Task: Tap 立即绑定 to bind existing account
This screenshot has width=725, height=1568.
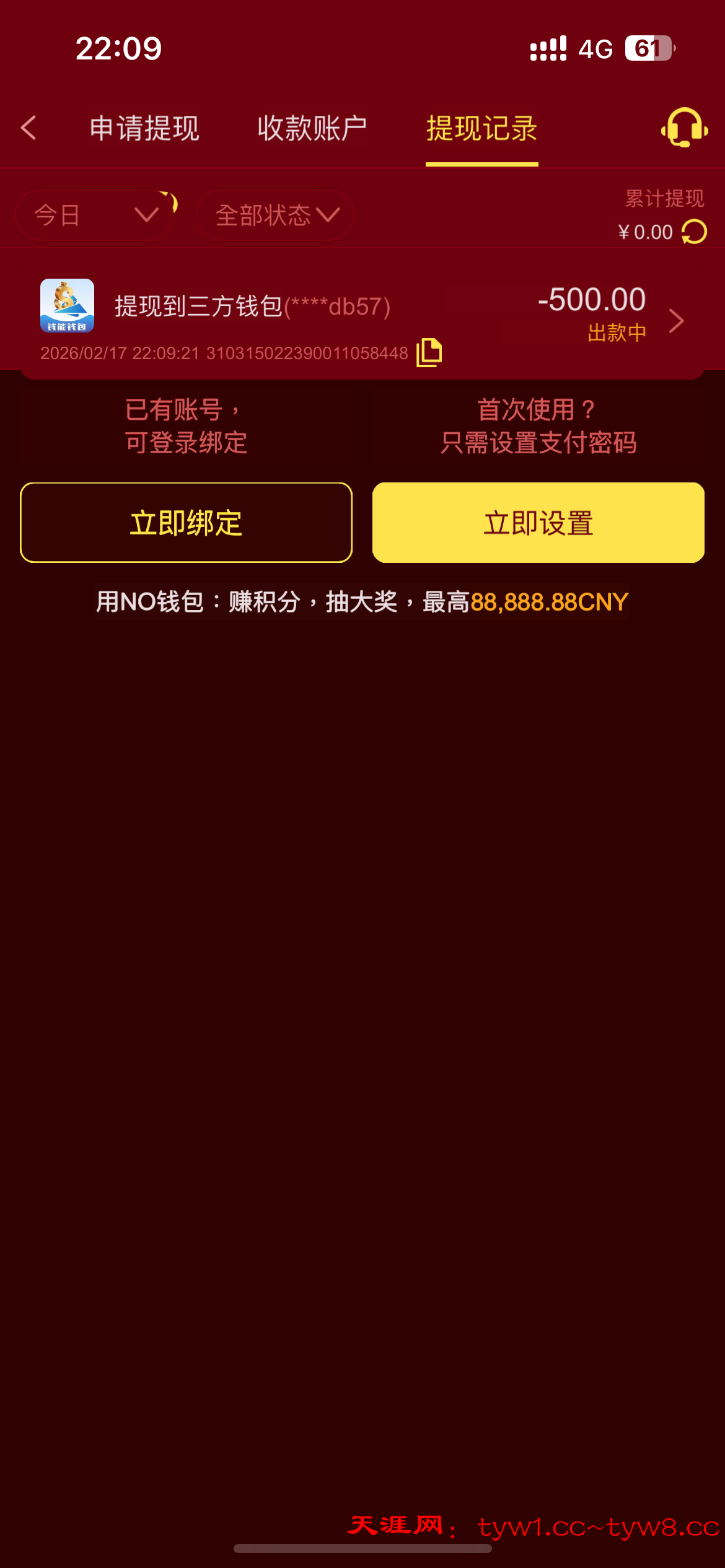Action: 186,523
